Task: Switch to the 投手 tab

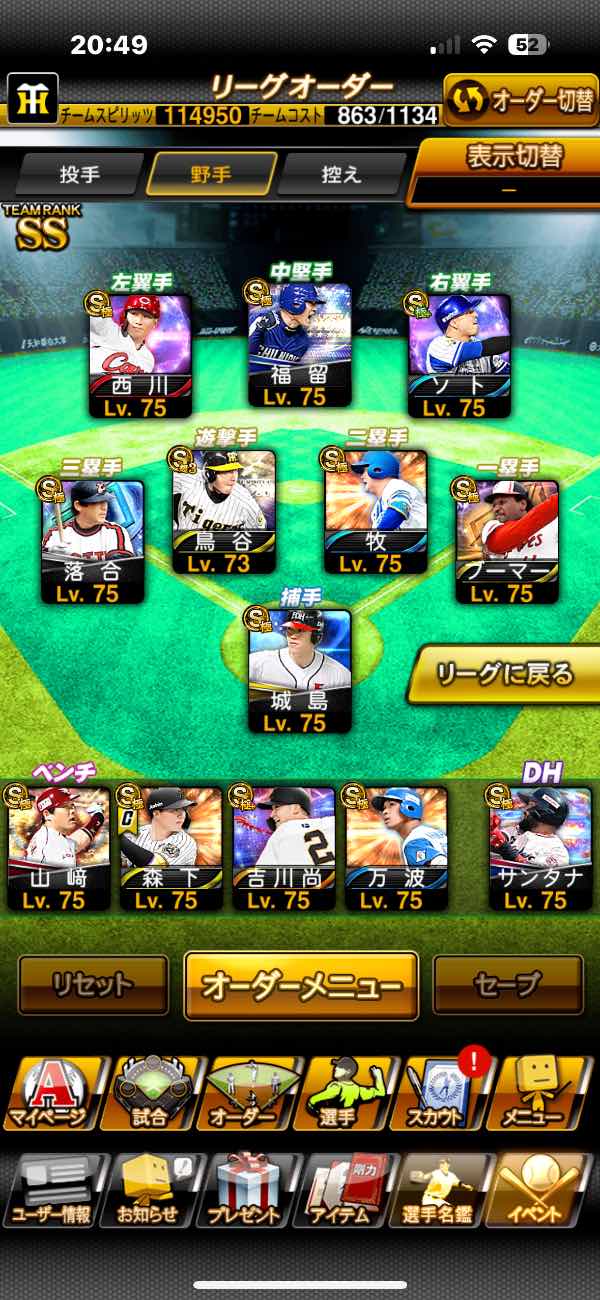Action: [79, 174]
